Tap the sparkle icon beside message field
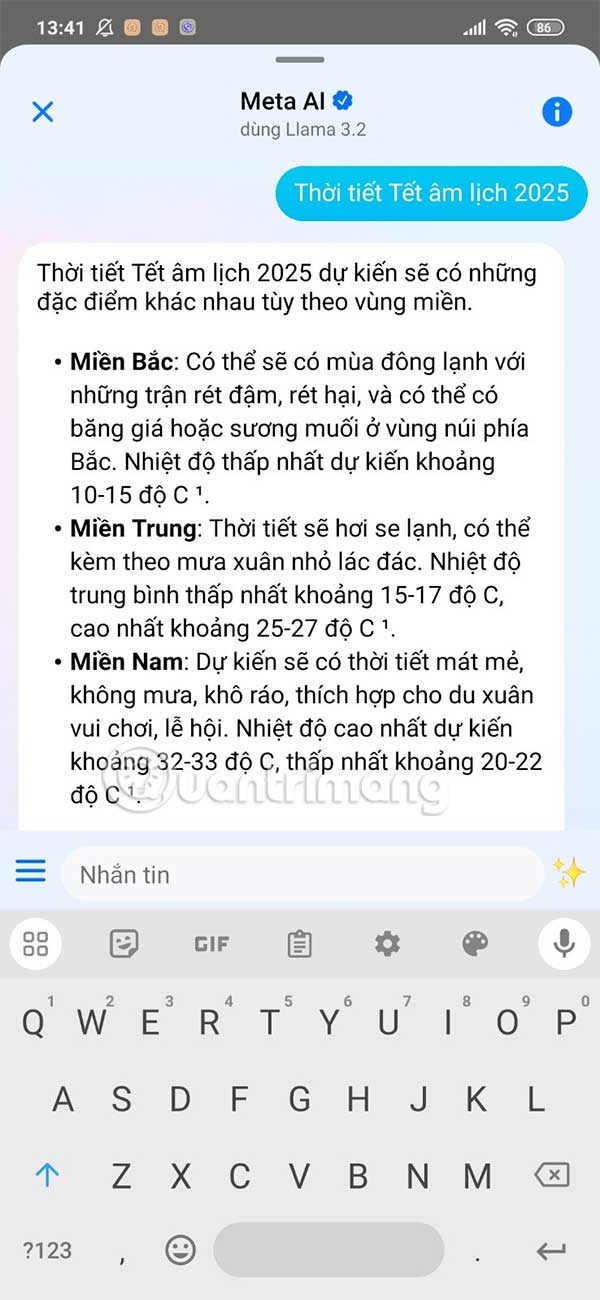Image resolution: width=600 pixels, height=1300 pixels. [570, 874]
